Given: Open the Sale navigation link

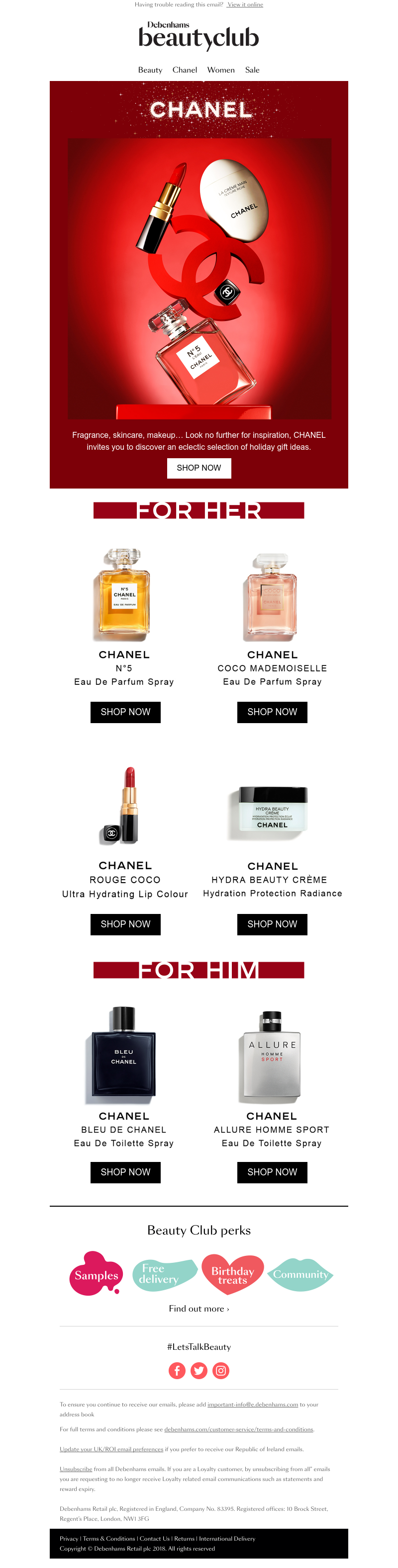Looking at the screenshot, I should click(x=252, y=70).
